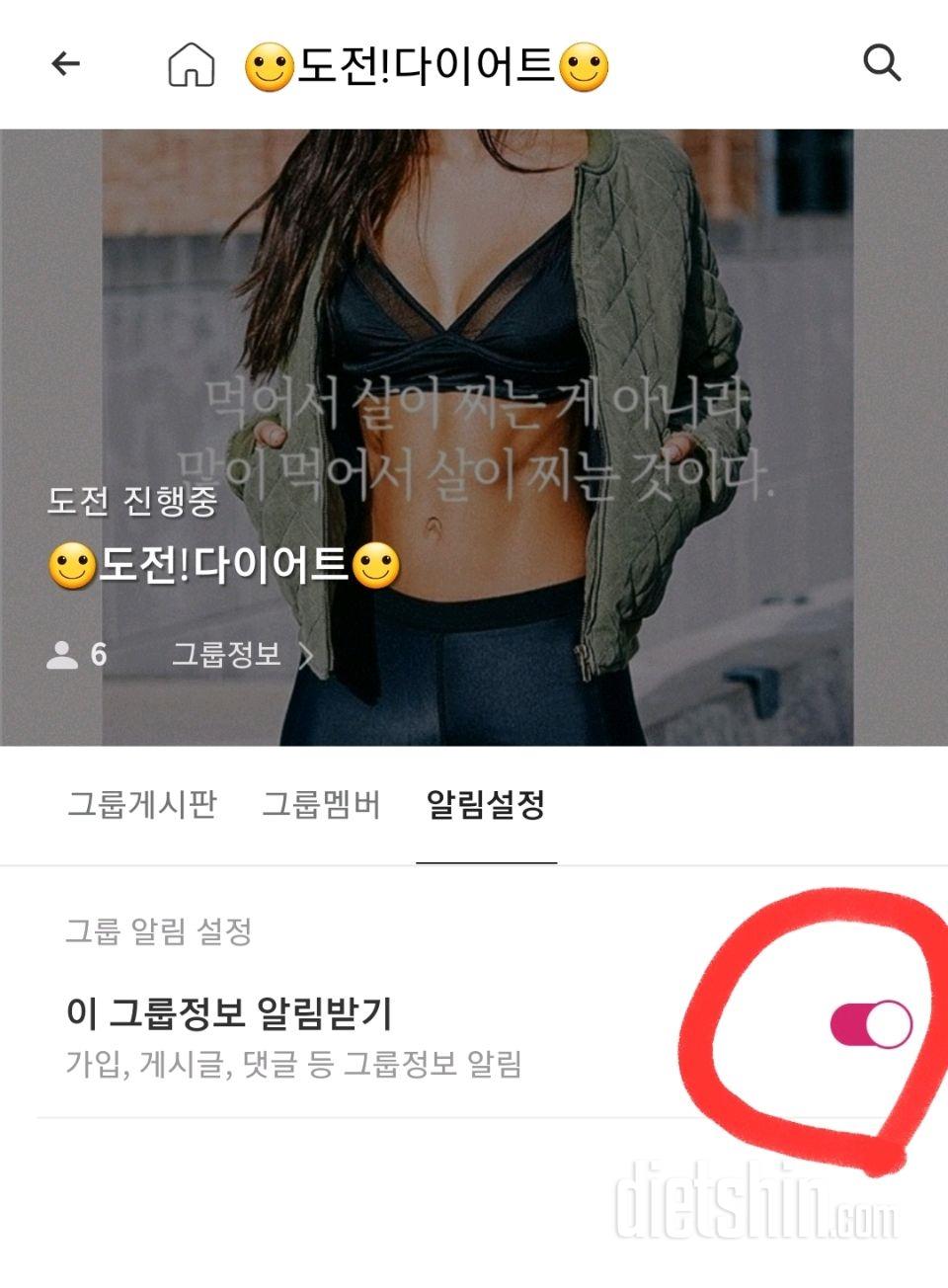
Task: Go back using the arrow icon
Action: [x=65, y=65]
